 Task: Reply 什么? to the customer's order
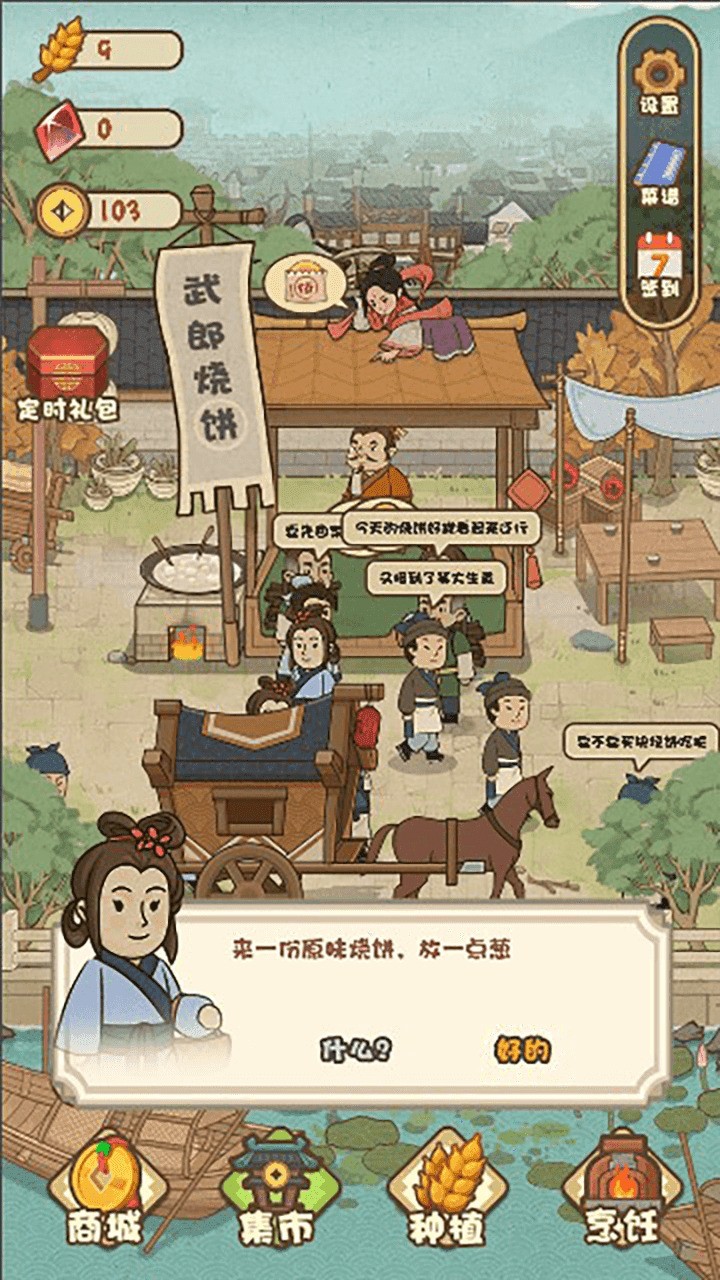[354, 1050]
